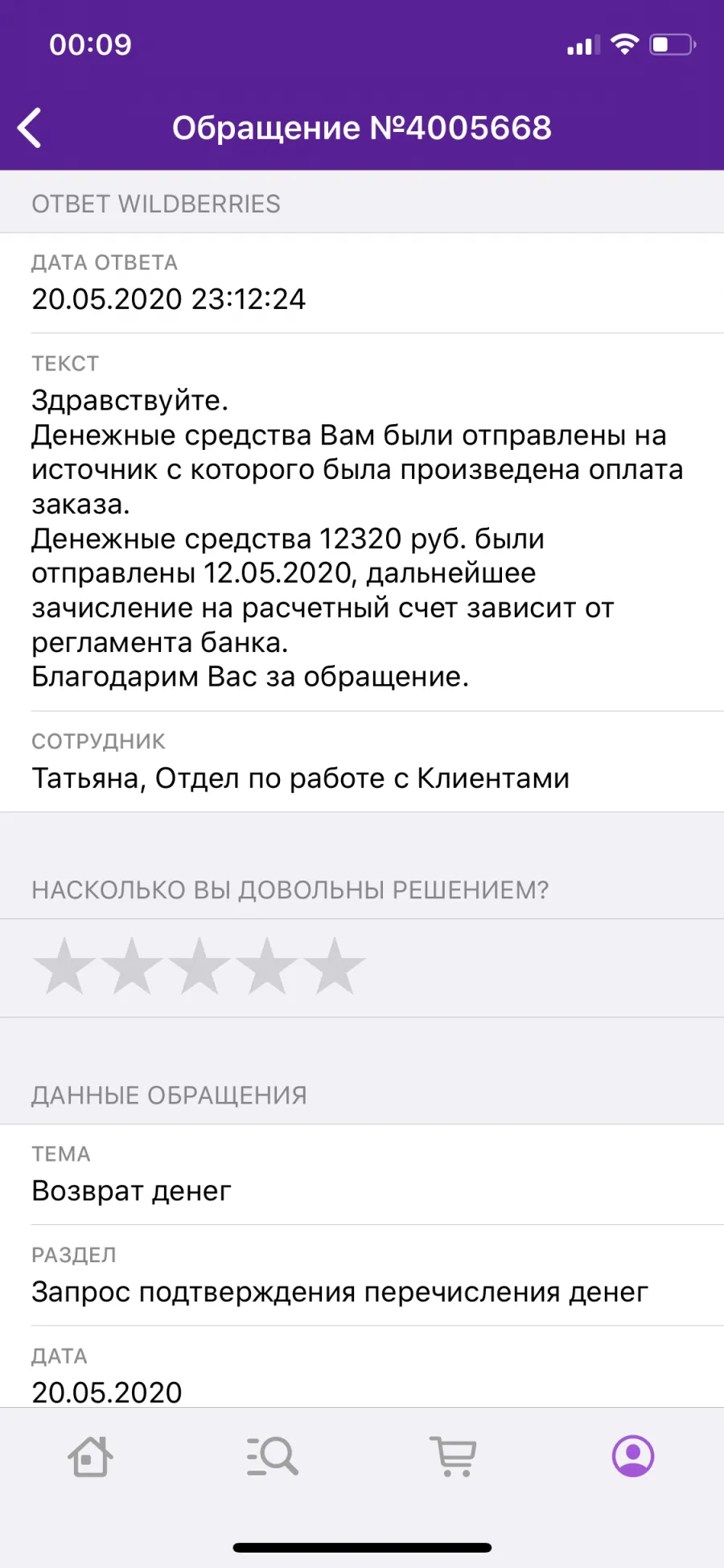
Task: Open the catalog search tab
Action: [272, 1456]
